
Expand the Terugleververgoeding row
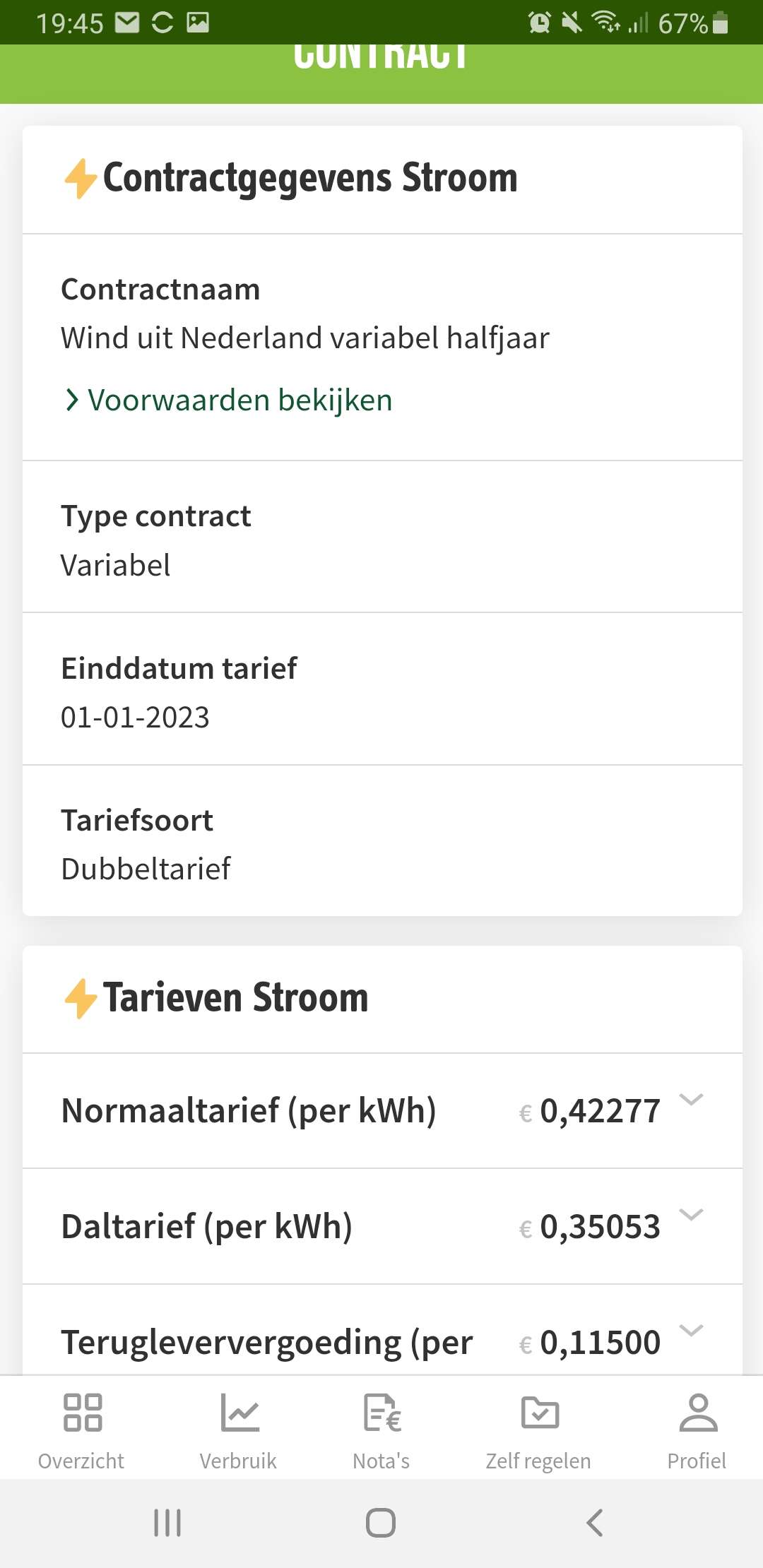point(382,1330)
